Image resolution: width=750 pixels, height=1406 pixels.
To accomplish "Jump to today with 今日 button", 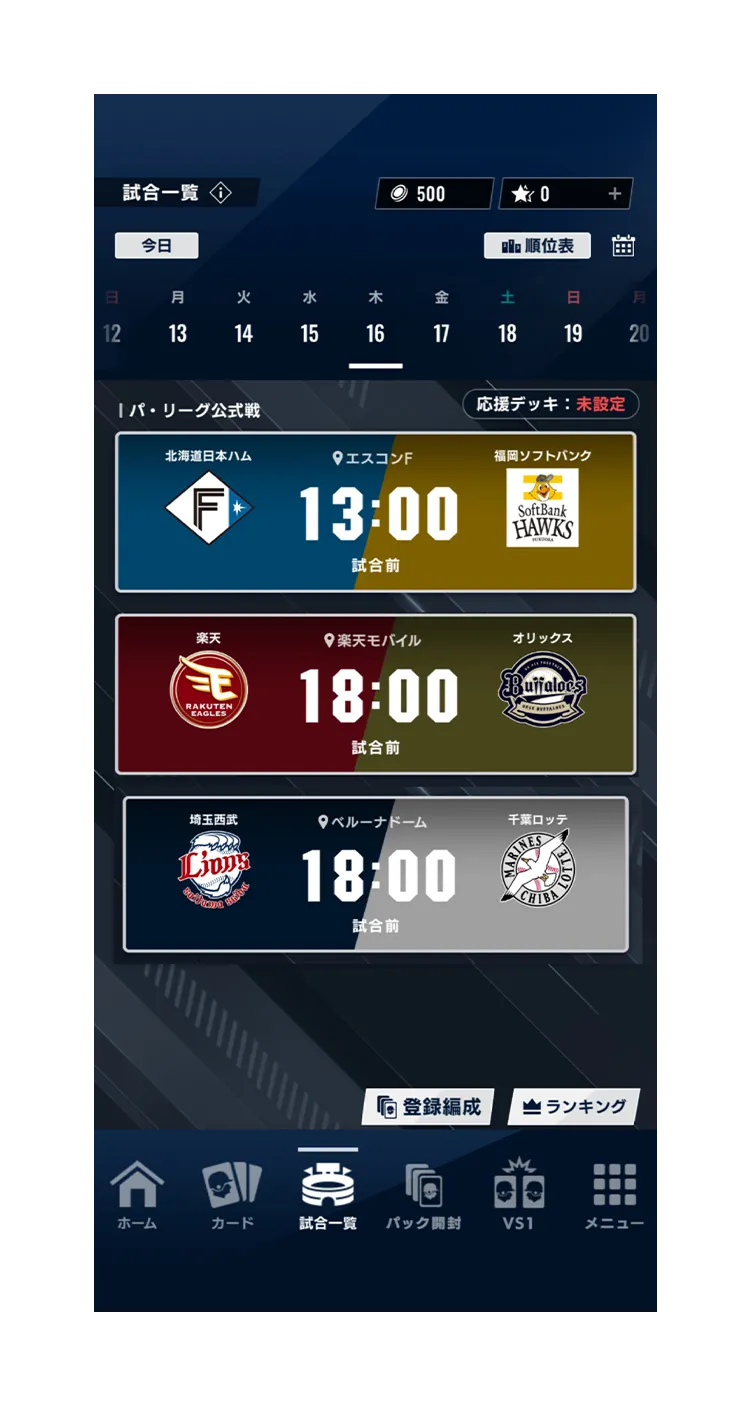I will click(x=156, y=246).
